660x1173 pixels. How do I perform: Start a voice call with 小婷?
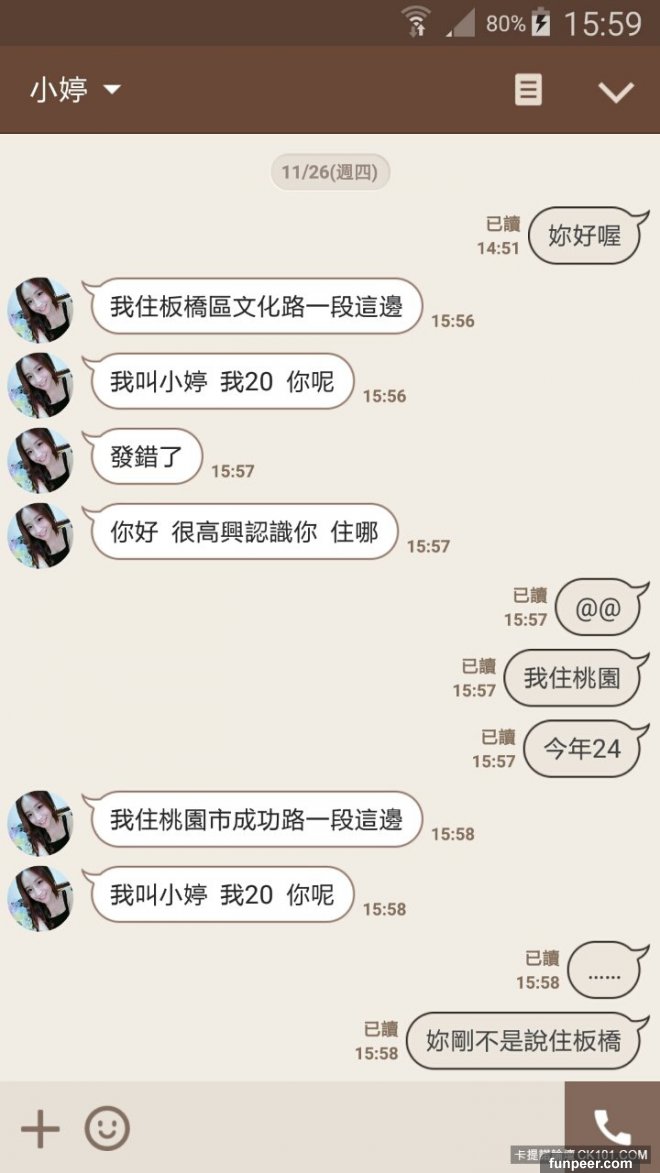pyautogui.click(x=611, y=1126)
